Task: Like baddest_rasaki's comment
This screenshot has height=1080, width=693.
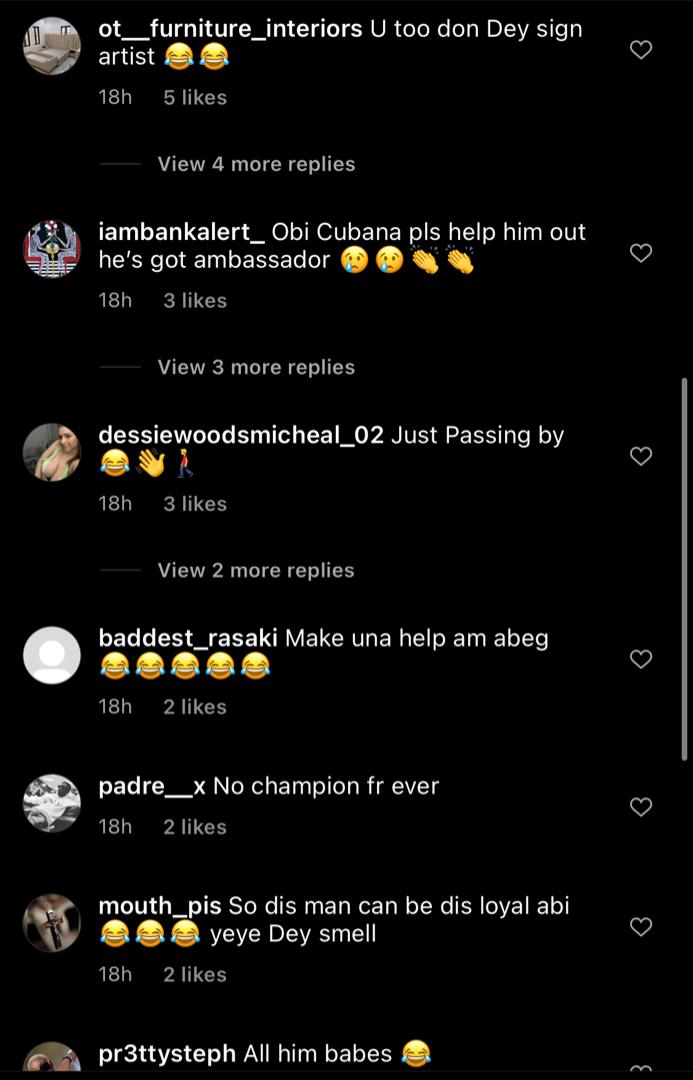Action: point(641,659)
